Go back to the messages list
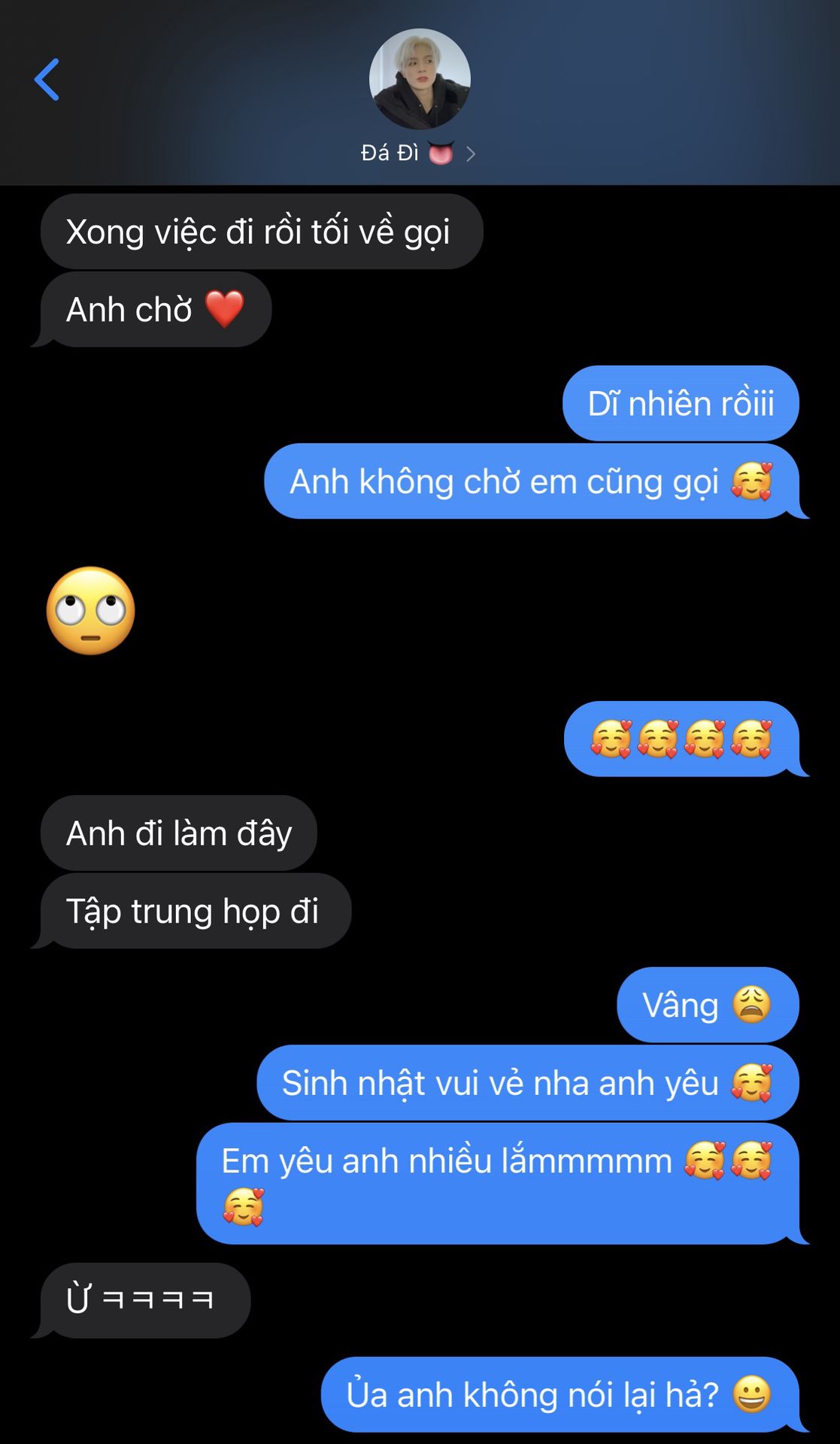Screen dimensions: 840x1444 coord(47,80)
